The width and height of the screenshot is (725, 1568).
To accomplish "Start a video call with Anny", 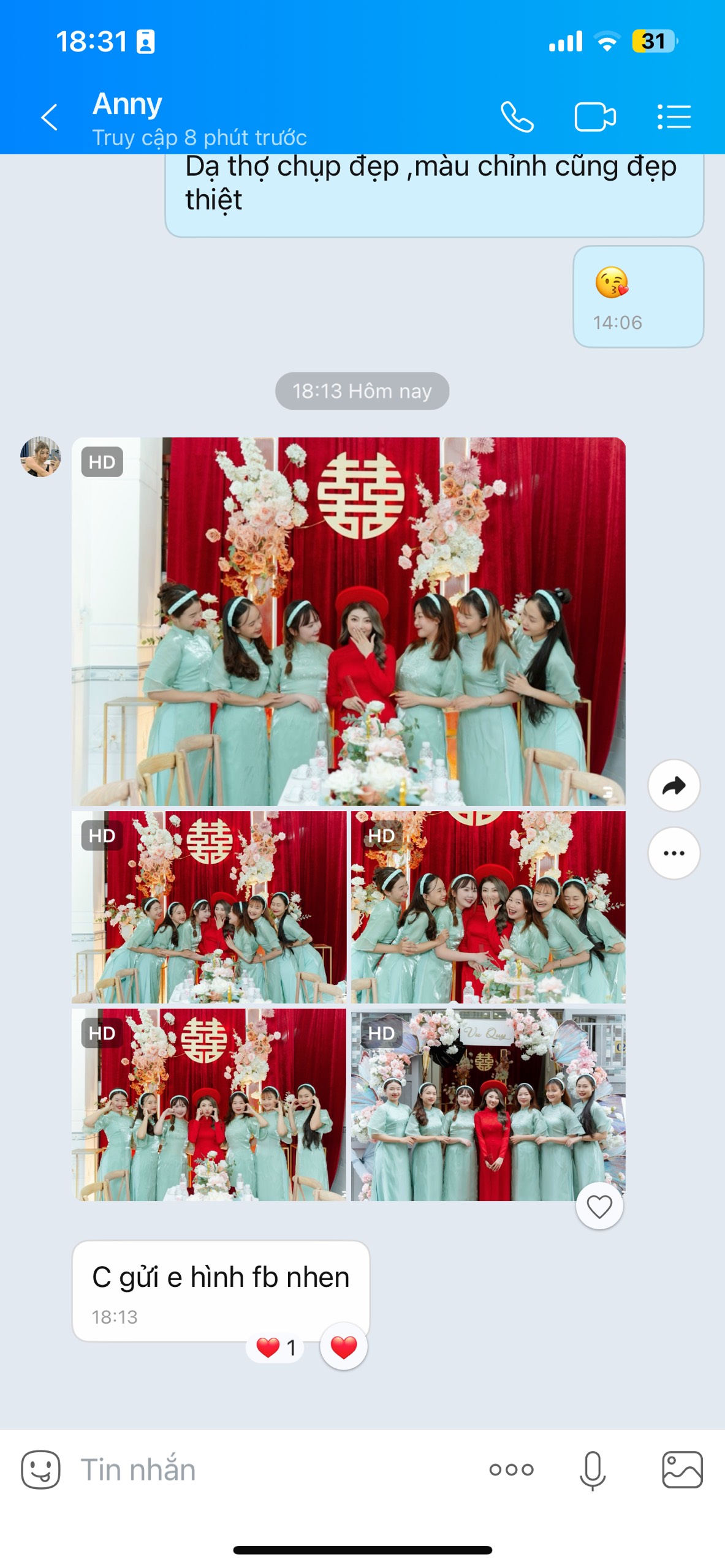I will click(594, 117).
